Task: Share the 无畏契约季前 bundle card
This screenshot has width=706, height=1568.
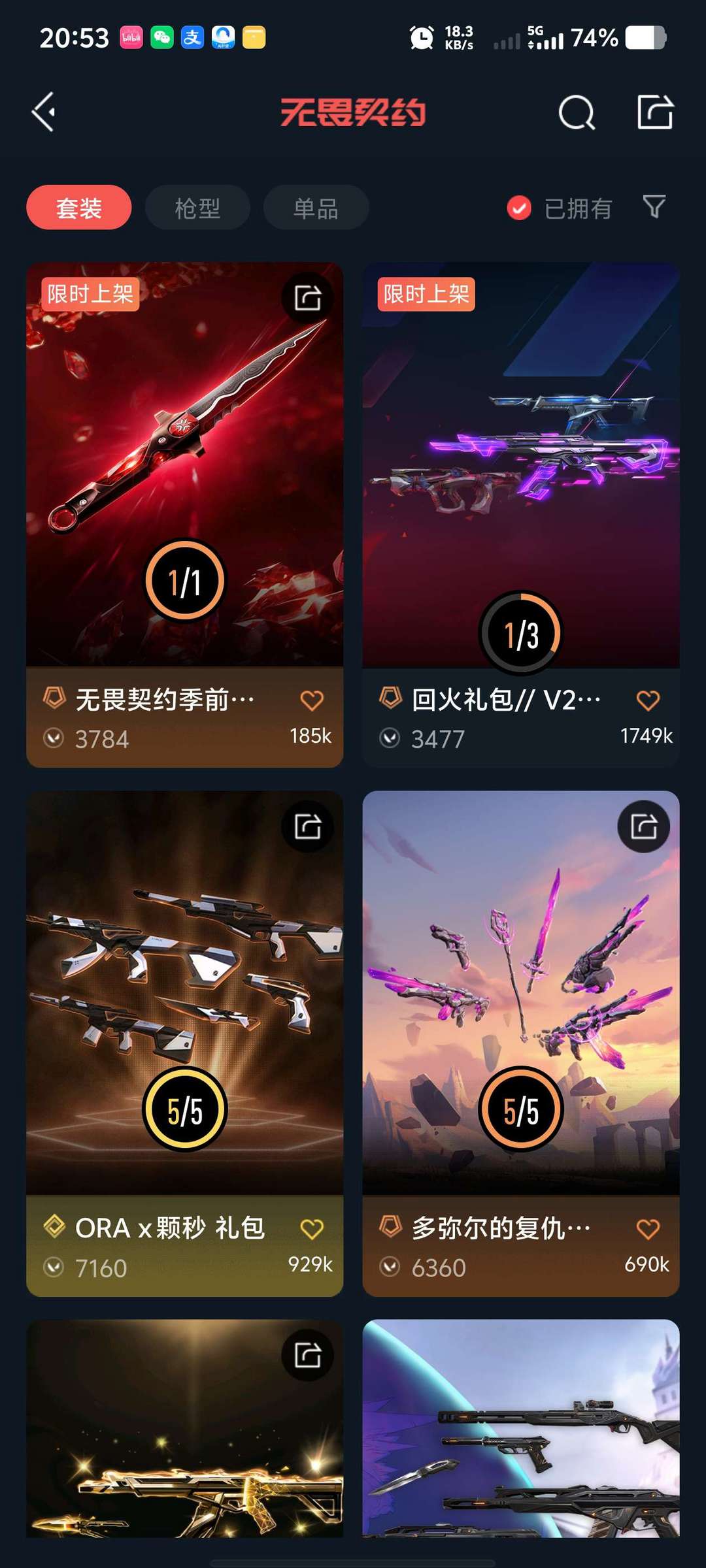Action: 308,298
